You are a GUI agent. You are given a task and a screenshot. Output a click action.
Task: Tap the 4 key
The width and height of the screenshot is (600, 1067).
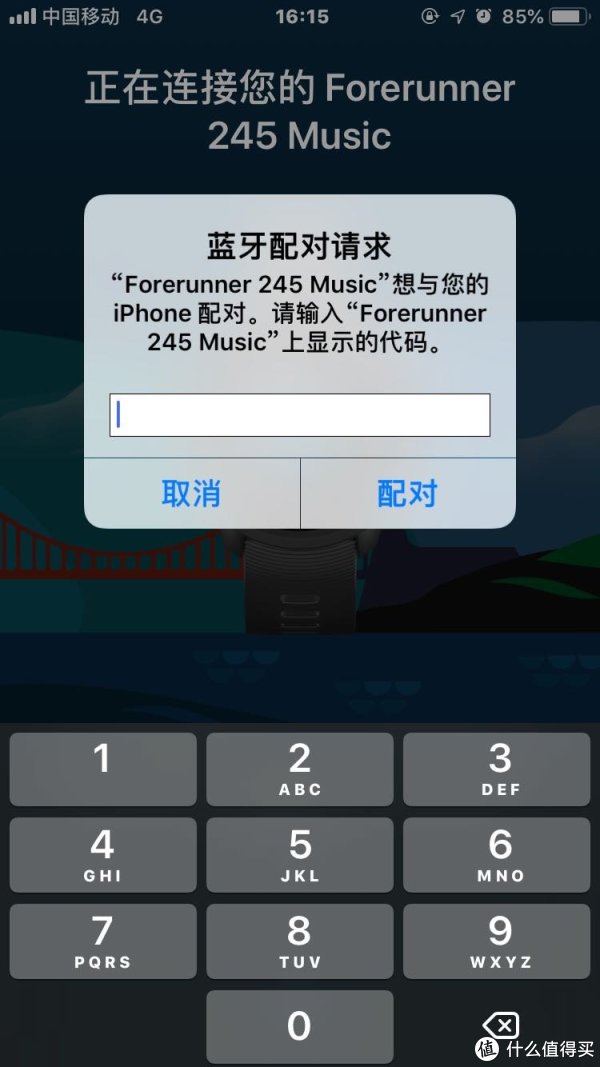point(103,855)
